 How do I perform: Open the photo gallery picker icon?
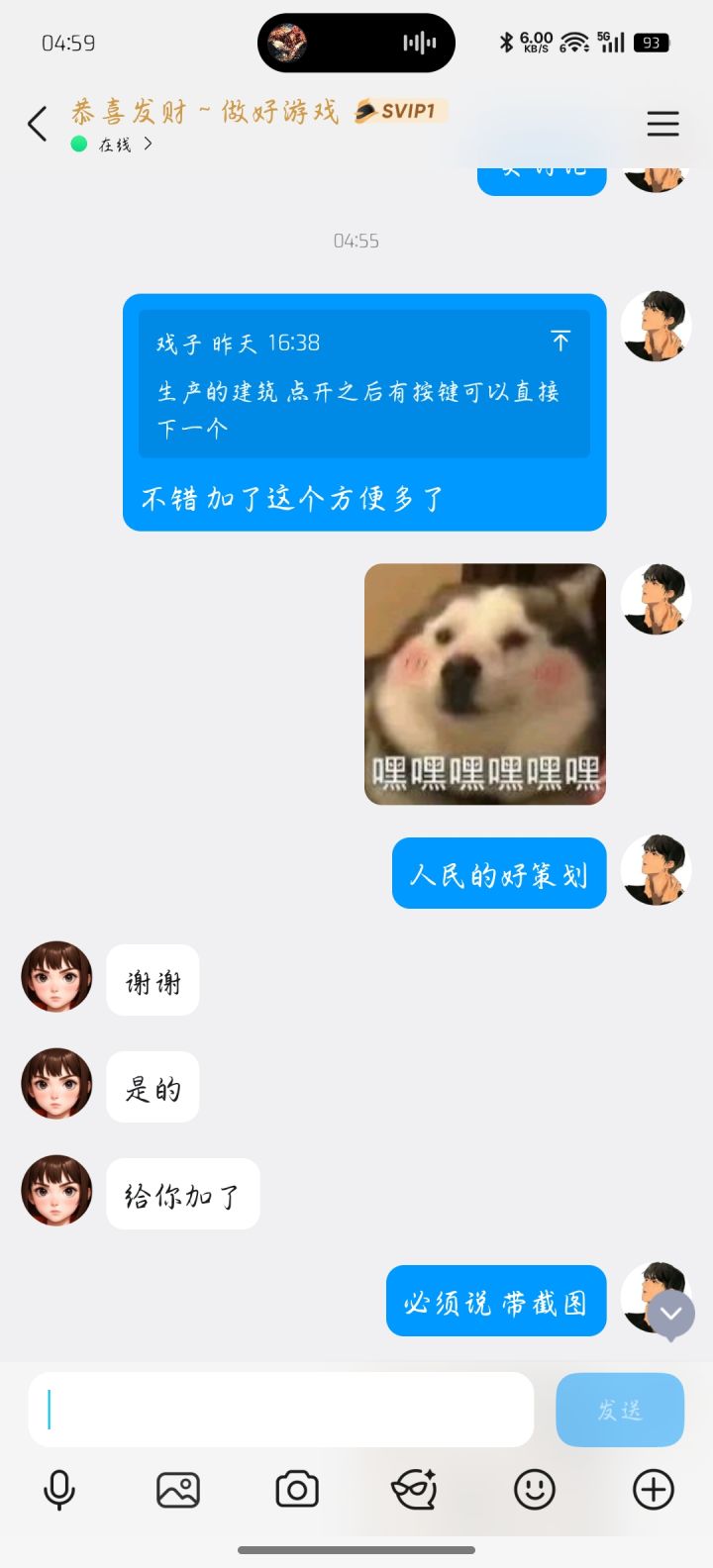(x=178, y=1489)
